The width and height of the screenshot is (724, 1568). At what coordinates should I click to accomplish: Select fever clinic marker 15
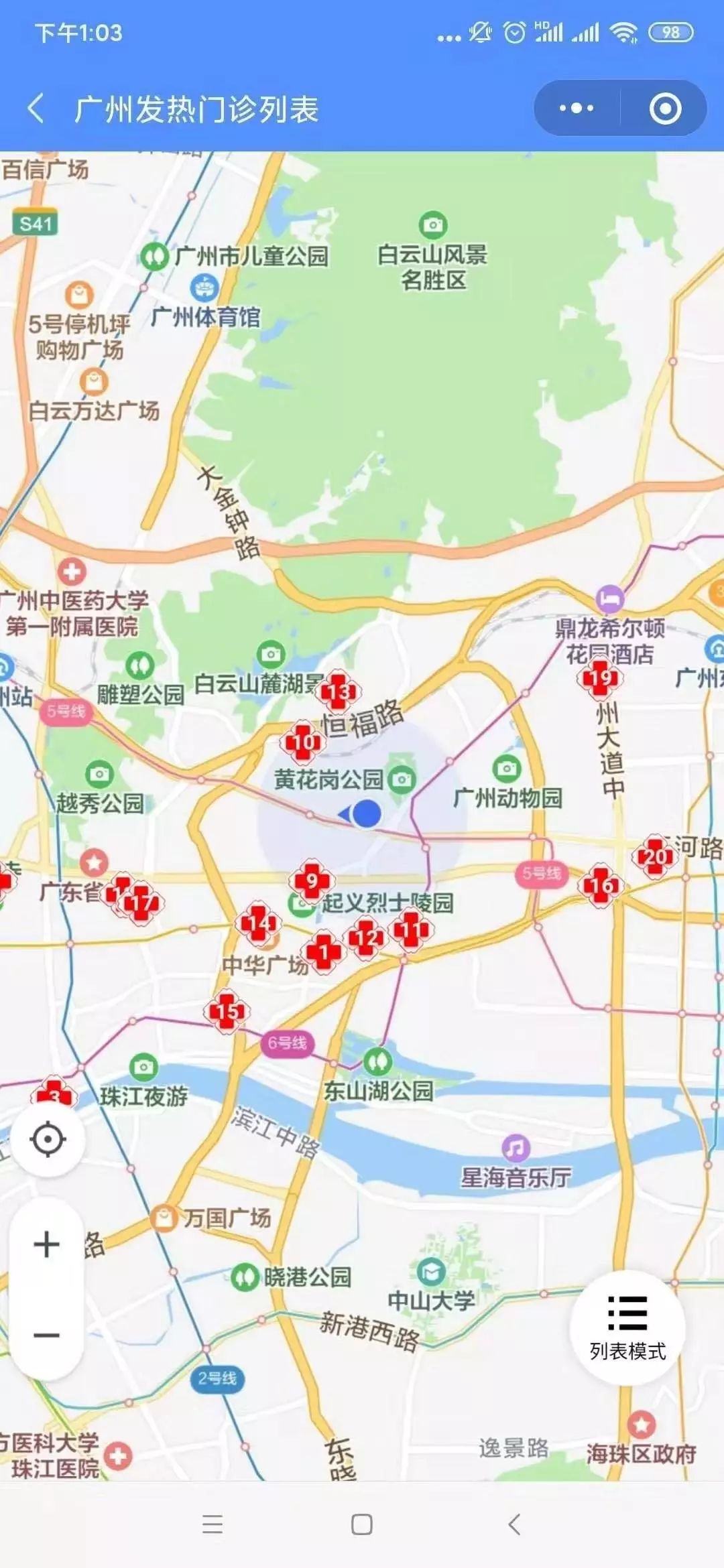pos(227,1010)
